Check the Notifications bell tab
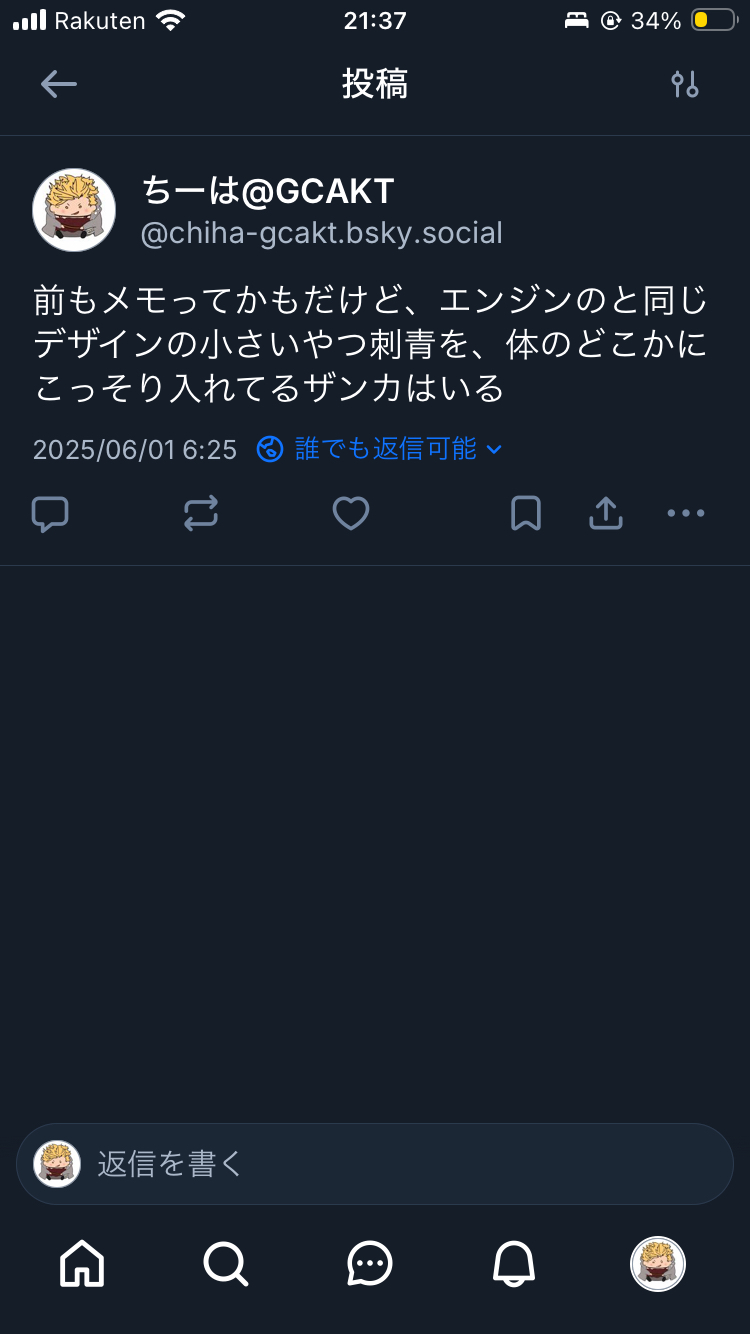This screenshot has height=1334, width=750. tap(514, 1264)
